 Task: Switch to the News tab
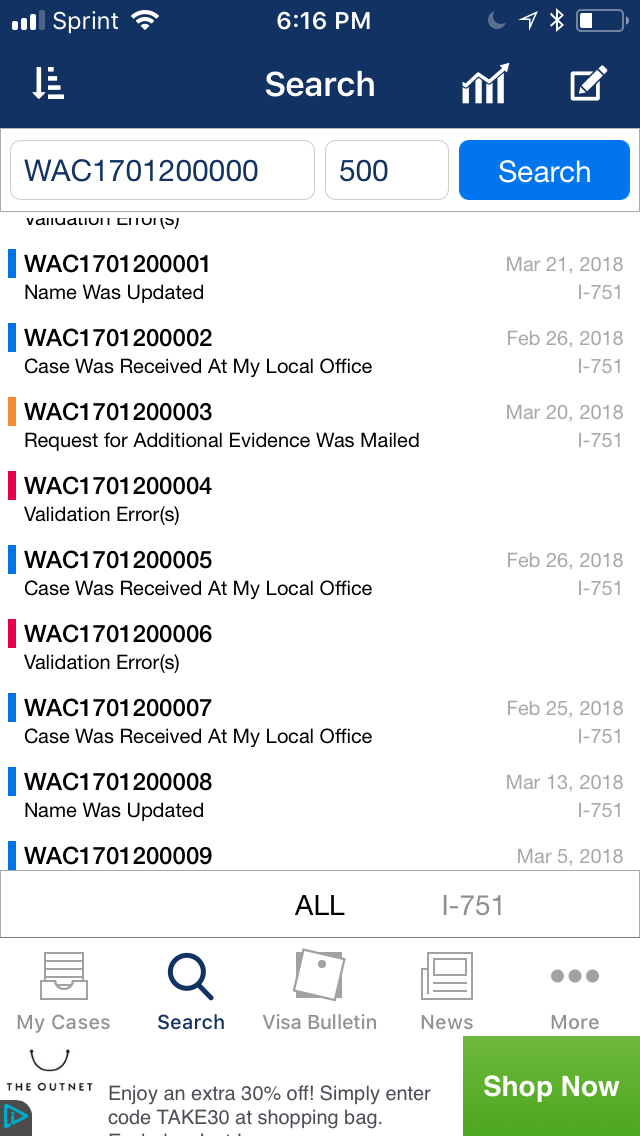(x=446, y=990)
